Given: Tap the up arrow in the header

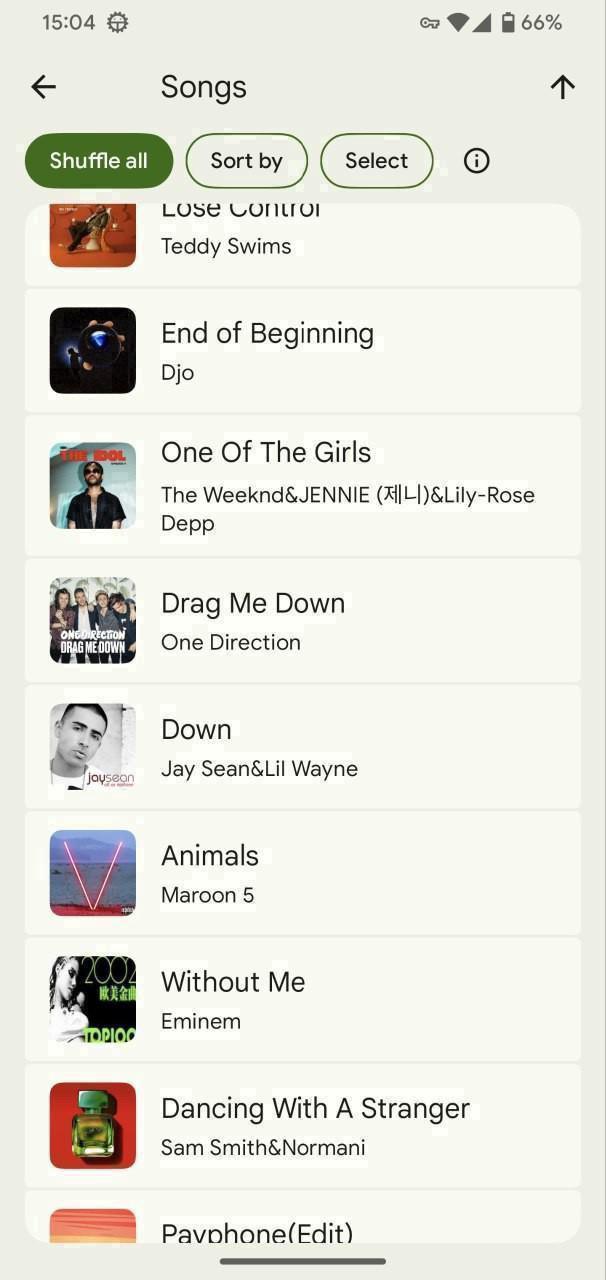Looking at the screenshot, I should (x=562, y=87).
